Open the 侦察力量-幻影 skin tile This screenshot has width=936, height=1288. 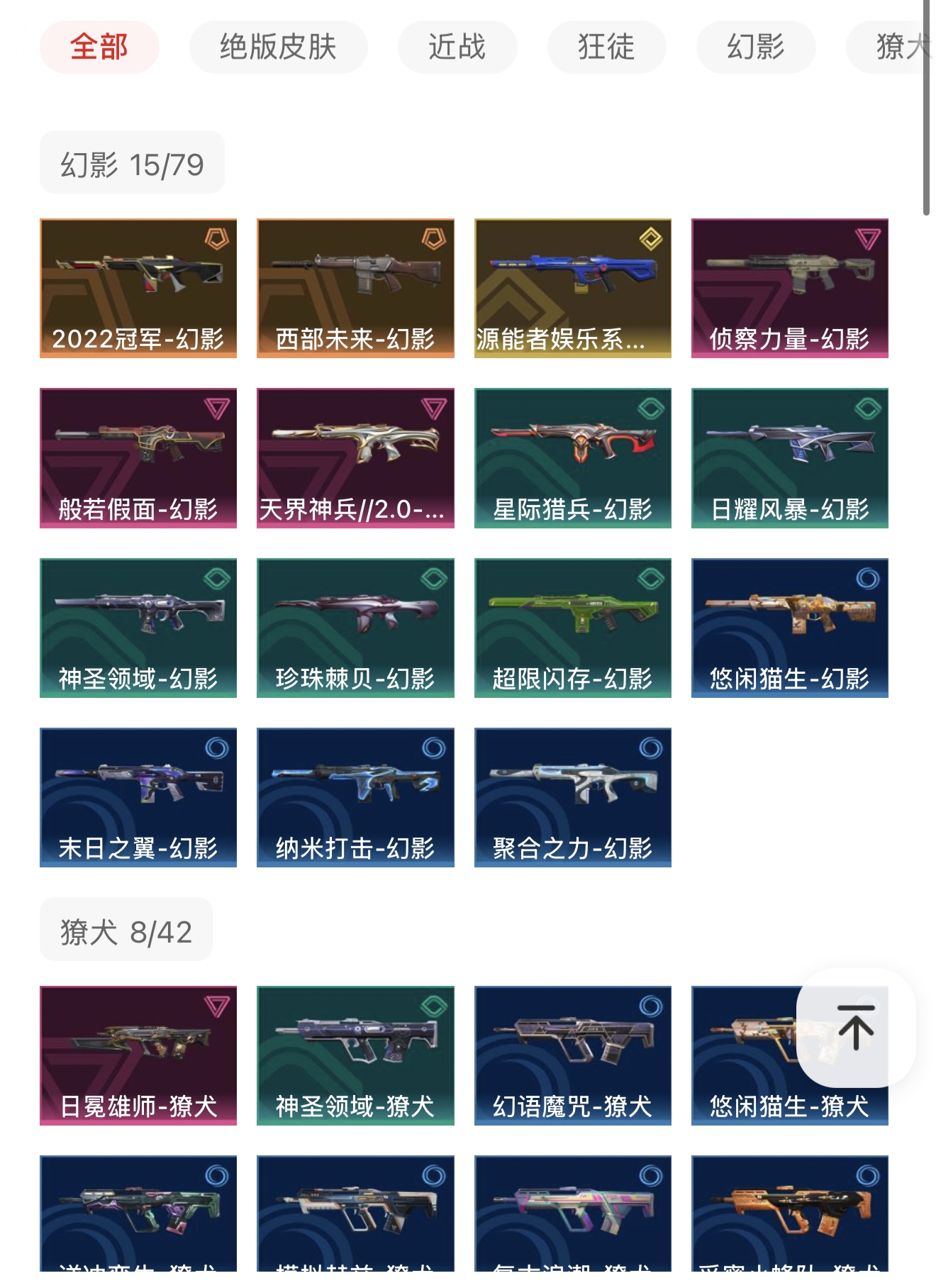(789, 288)
